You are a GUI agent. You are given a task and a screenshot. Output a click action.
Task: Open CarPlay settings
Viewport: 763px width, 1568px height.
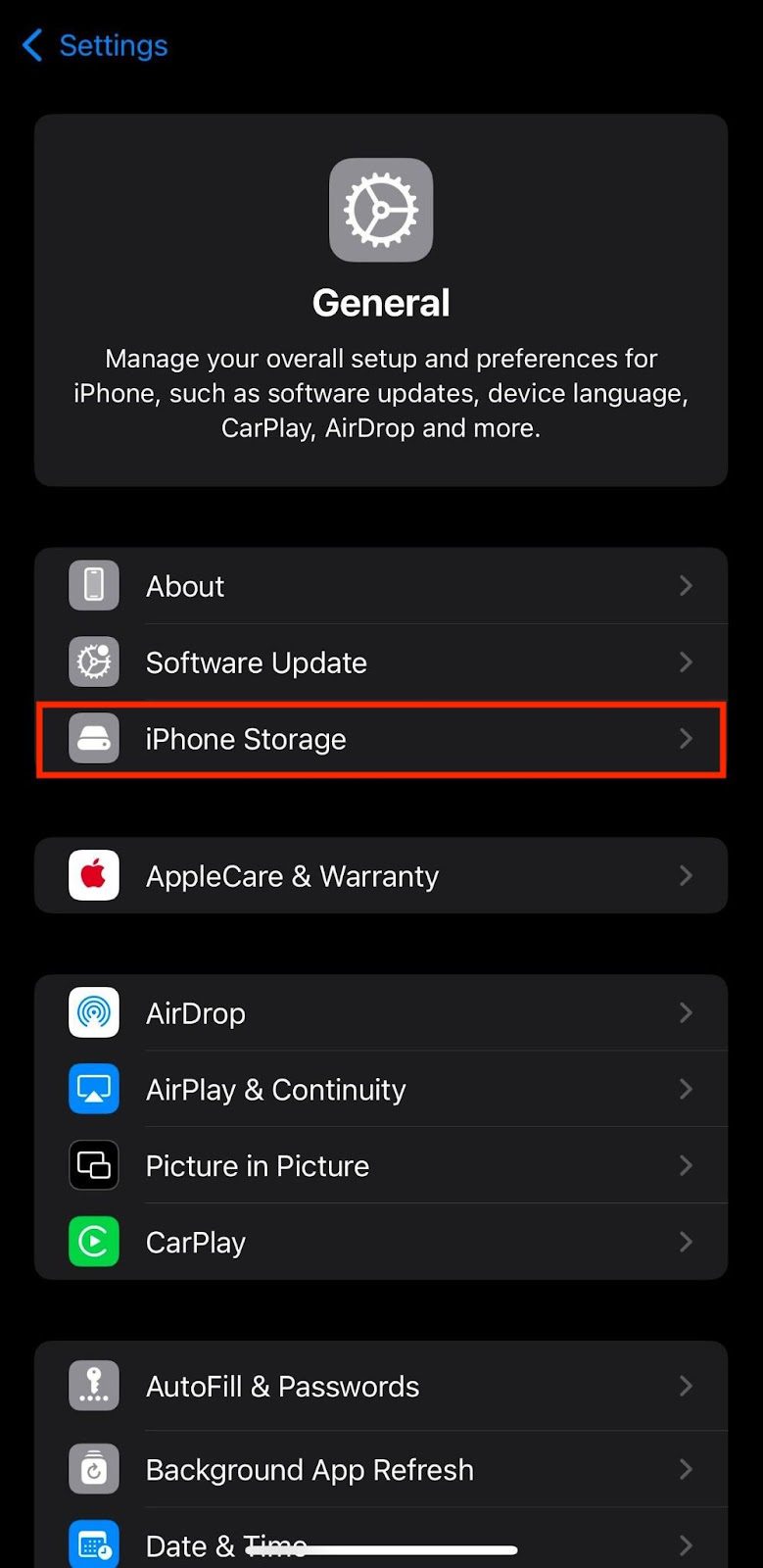point(380,1242)
